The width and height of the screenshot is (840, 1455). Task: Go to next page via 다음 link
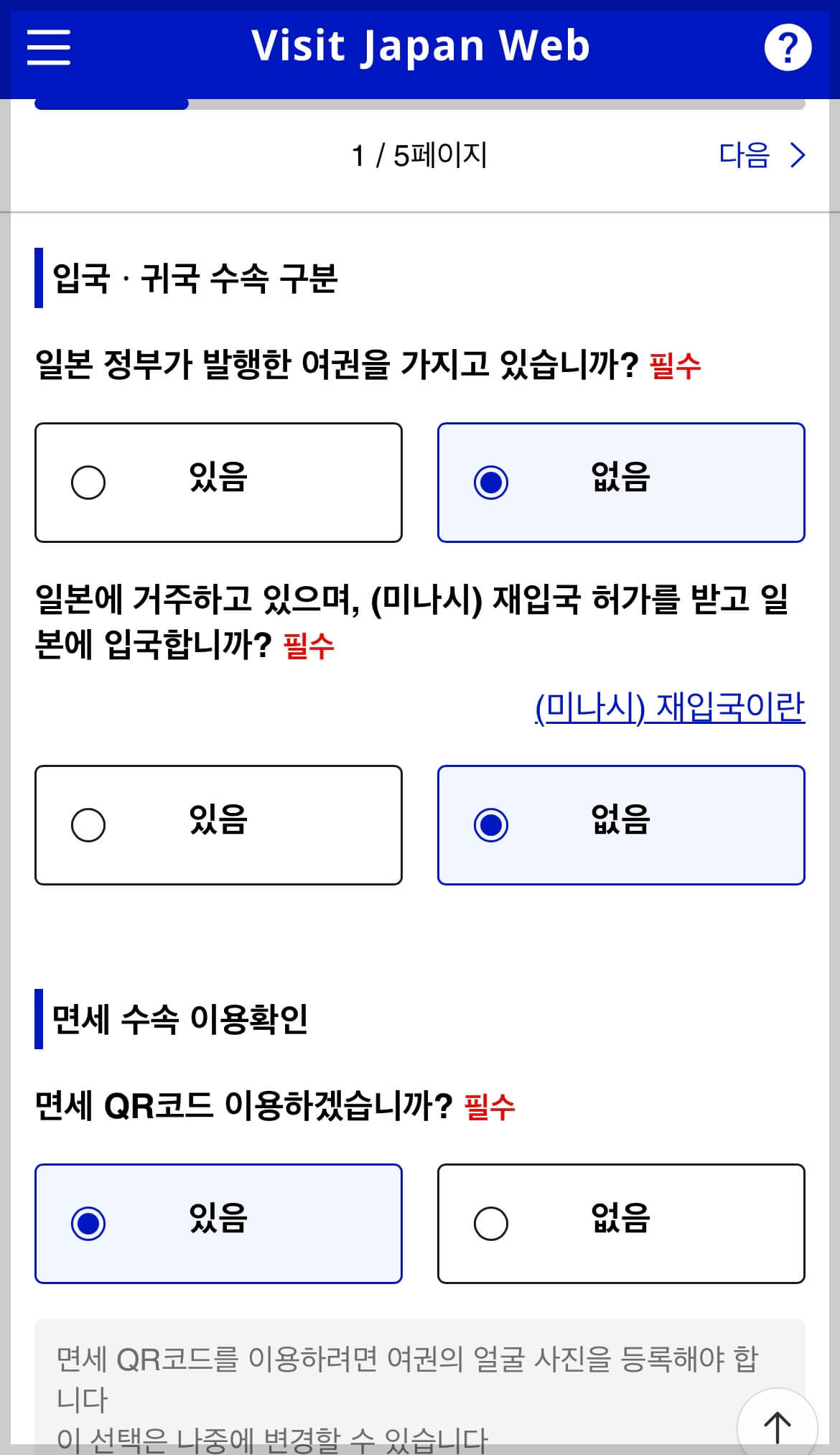[x=743, y=156]
